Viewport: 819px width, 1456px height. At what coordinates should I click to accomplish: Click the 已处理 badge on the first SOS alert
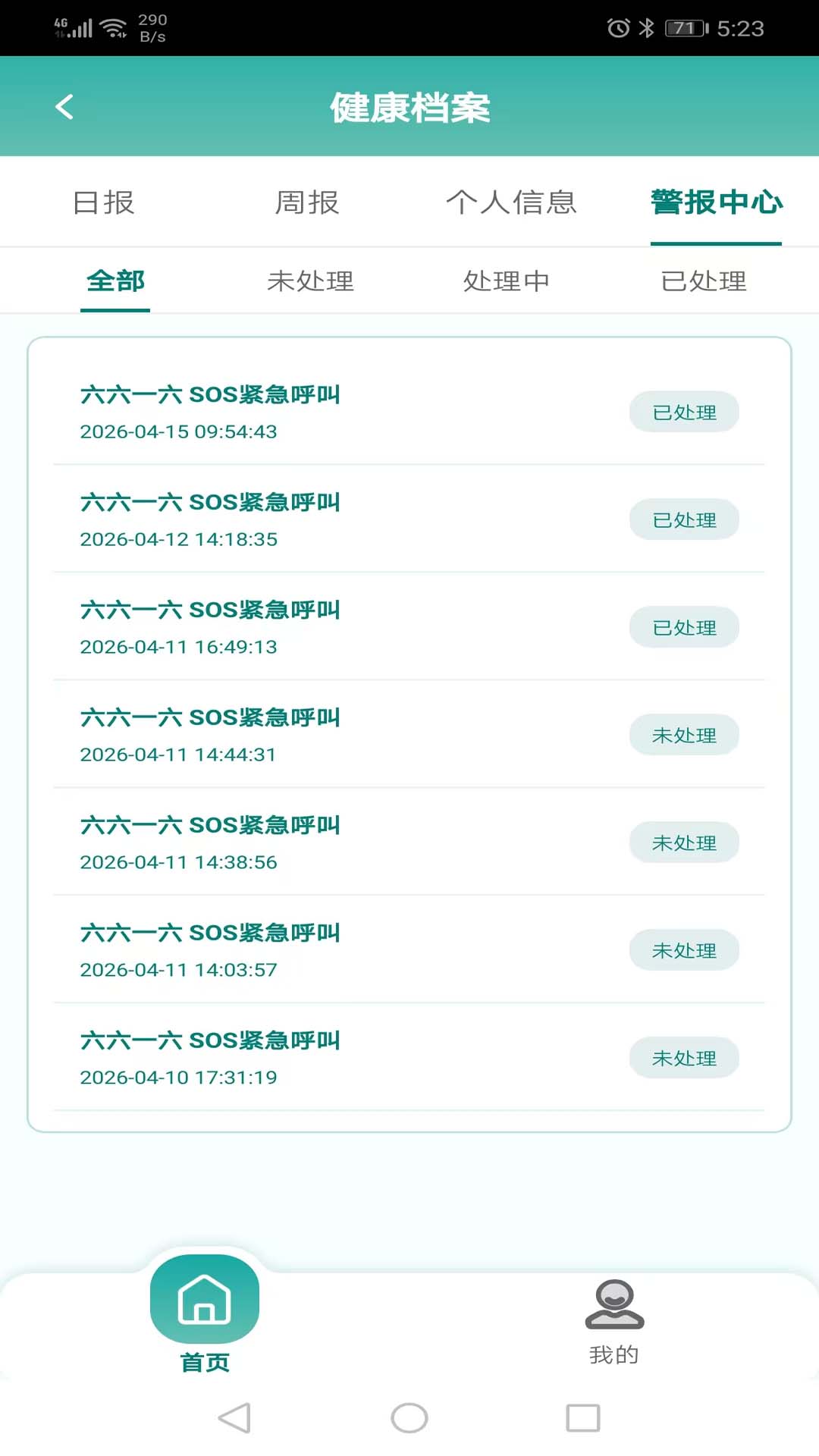tap(683, 412)
